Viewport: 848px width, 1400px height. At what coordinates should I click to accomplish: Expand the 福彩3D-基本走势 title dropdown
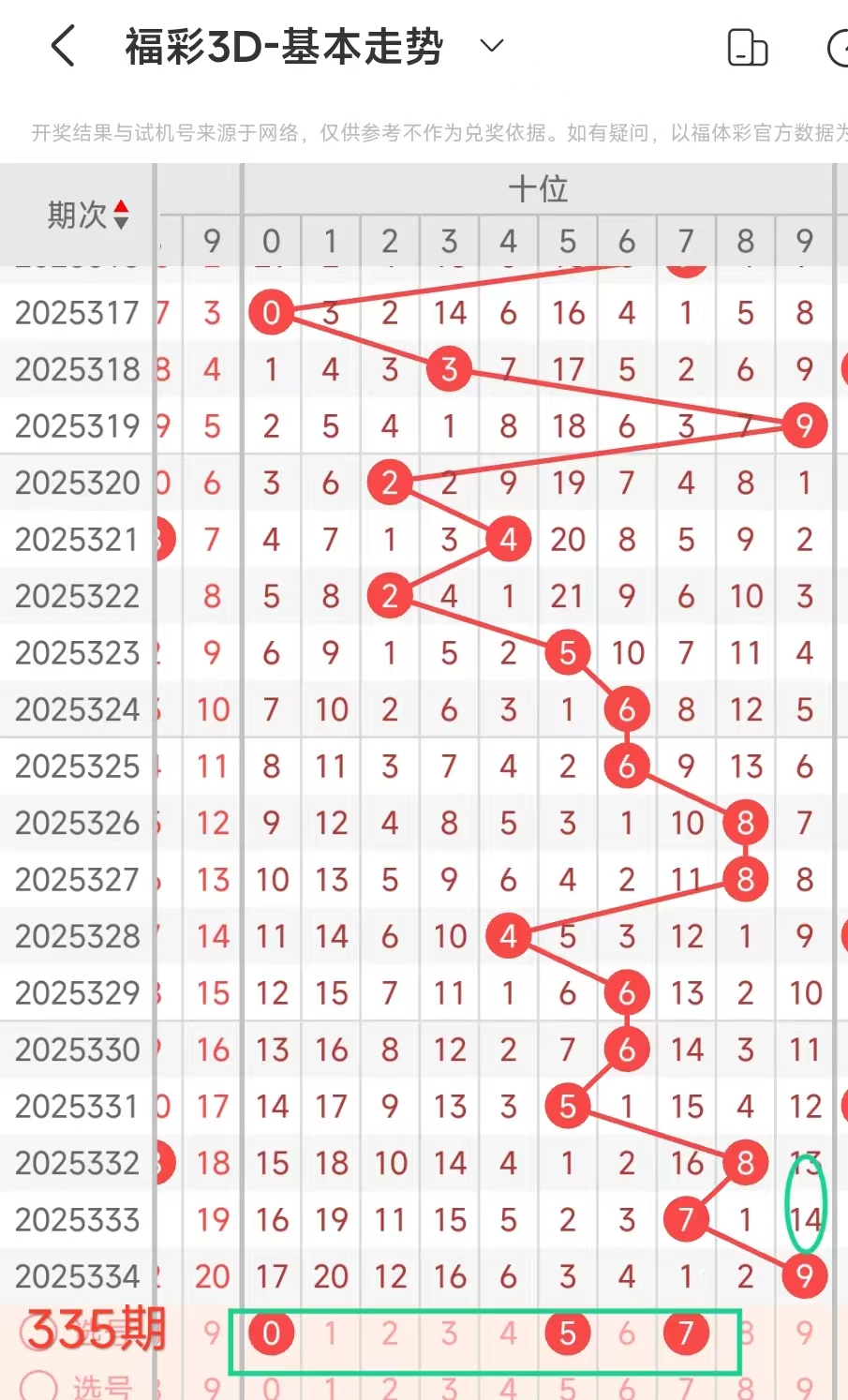click(x=492, y=45)
